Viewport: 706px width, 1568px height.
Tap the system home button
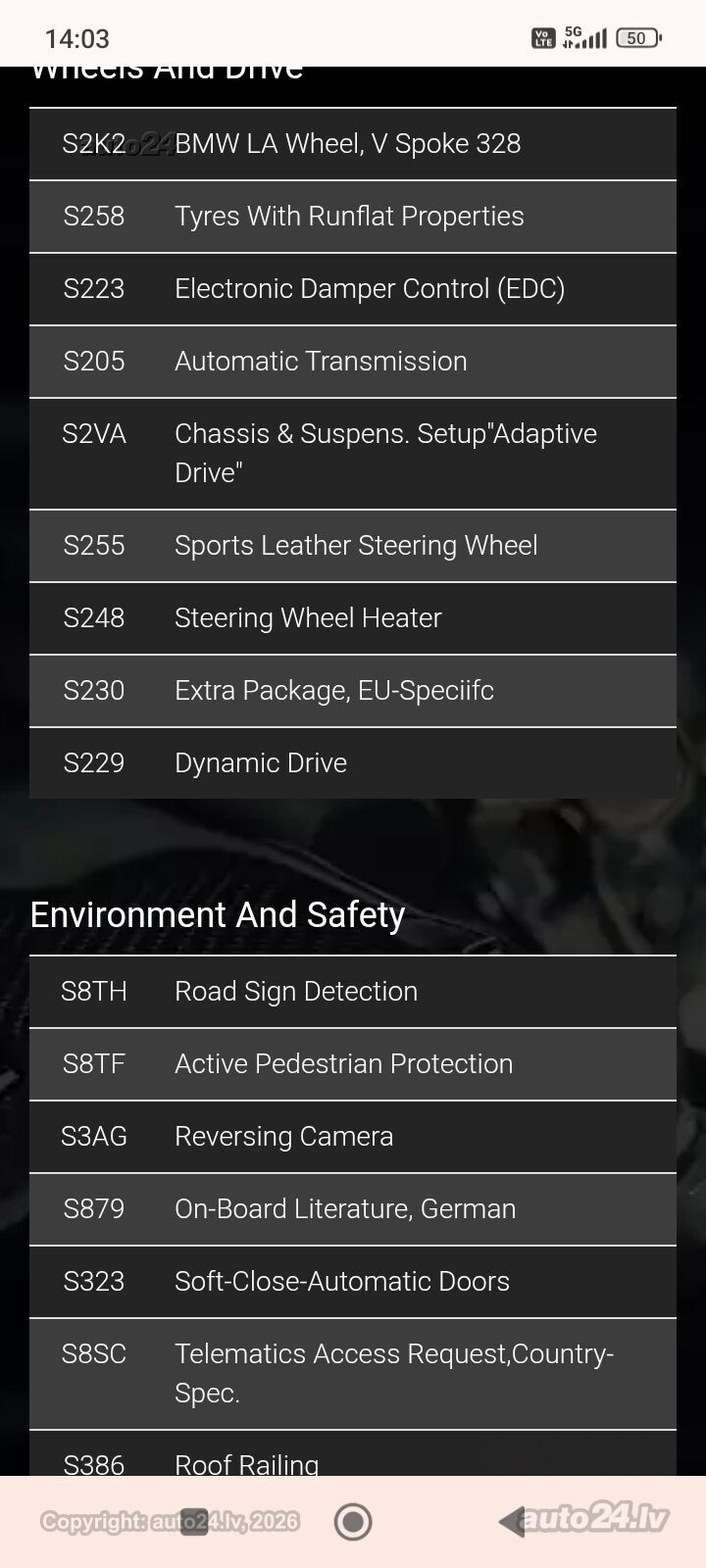point(353,1522)
